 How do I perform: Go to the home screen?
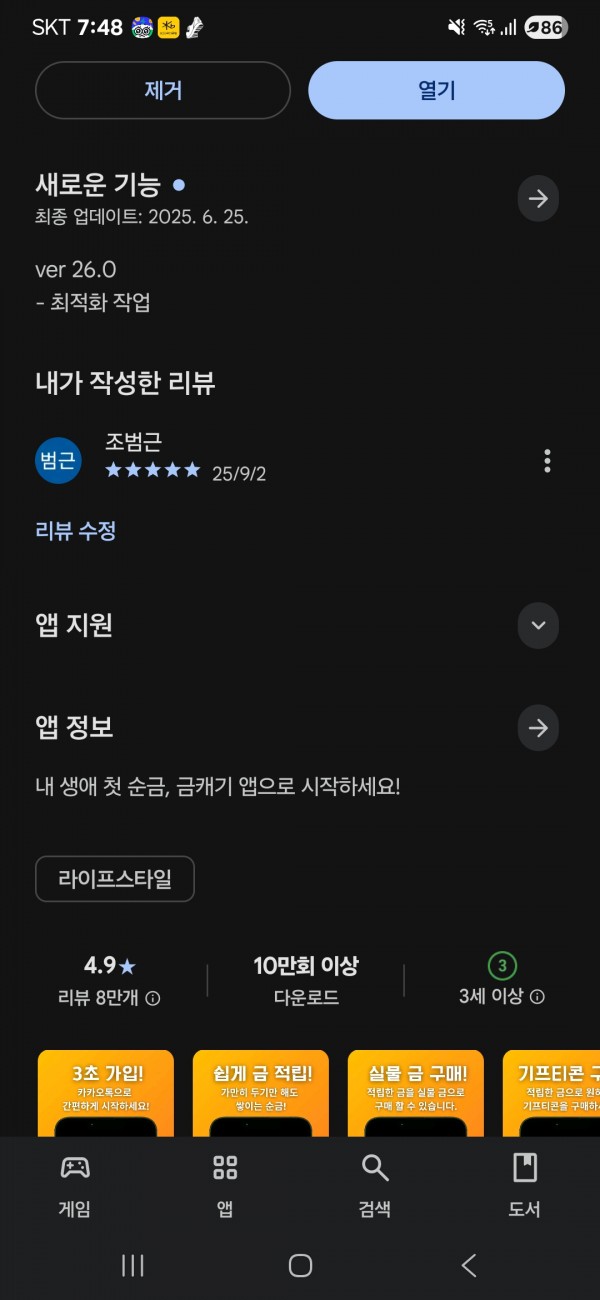[300, 1265]
